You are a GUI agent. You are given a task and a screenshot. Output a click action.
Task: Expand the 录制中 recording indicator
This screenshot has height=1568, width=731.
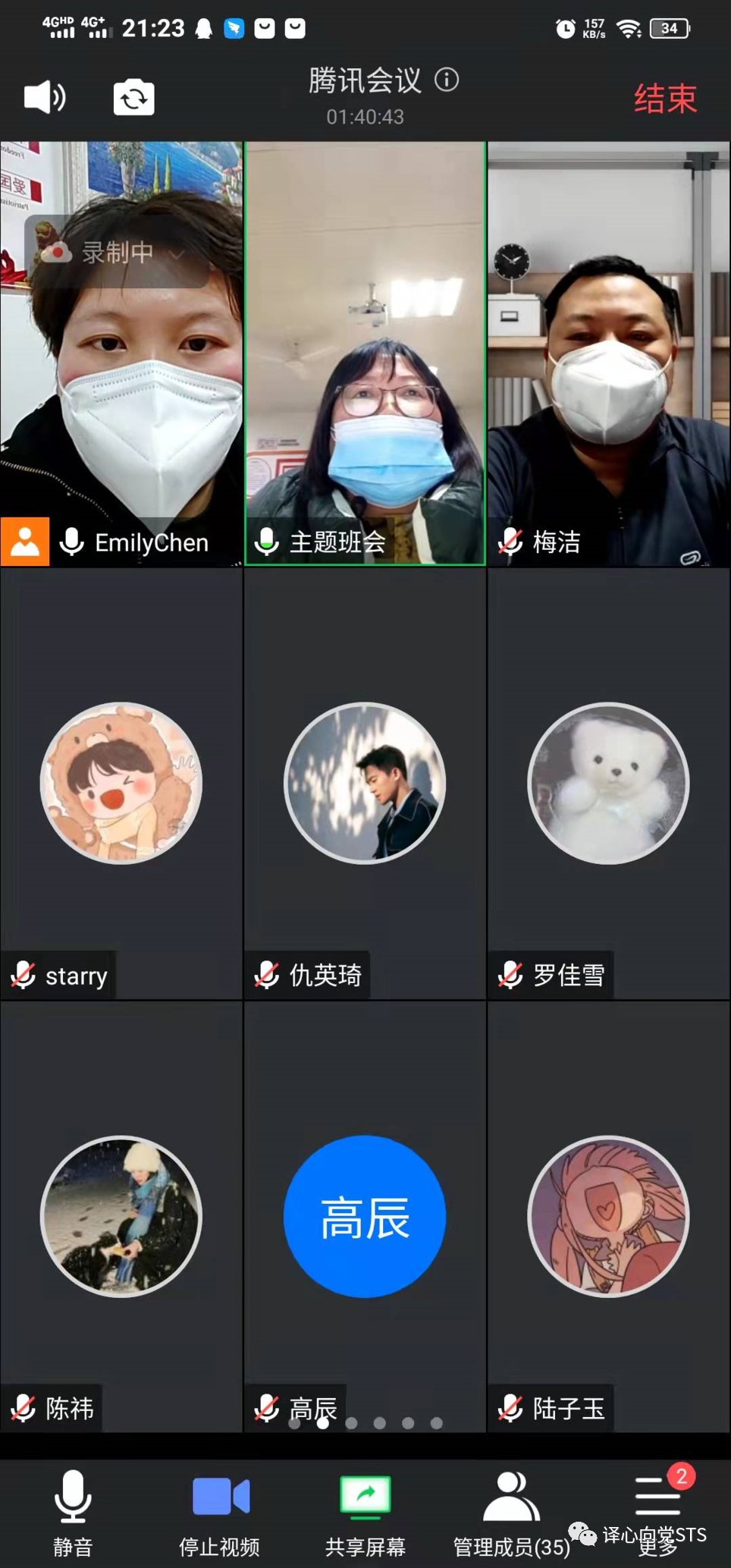pyautogui.click(x=117, y=253)
